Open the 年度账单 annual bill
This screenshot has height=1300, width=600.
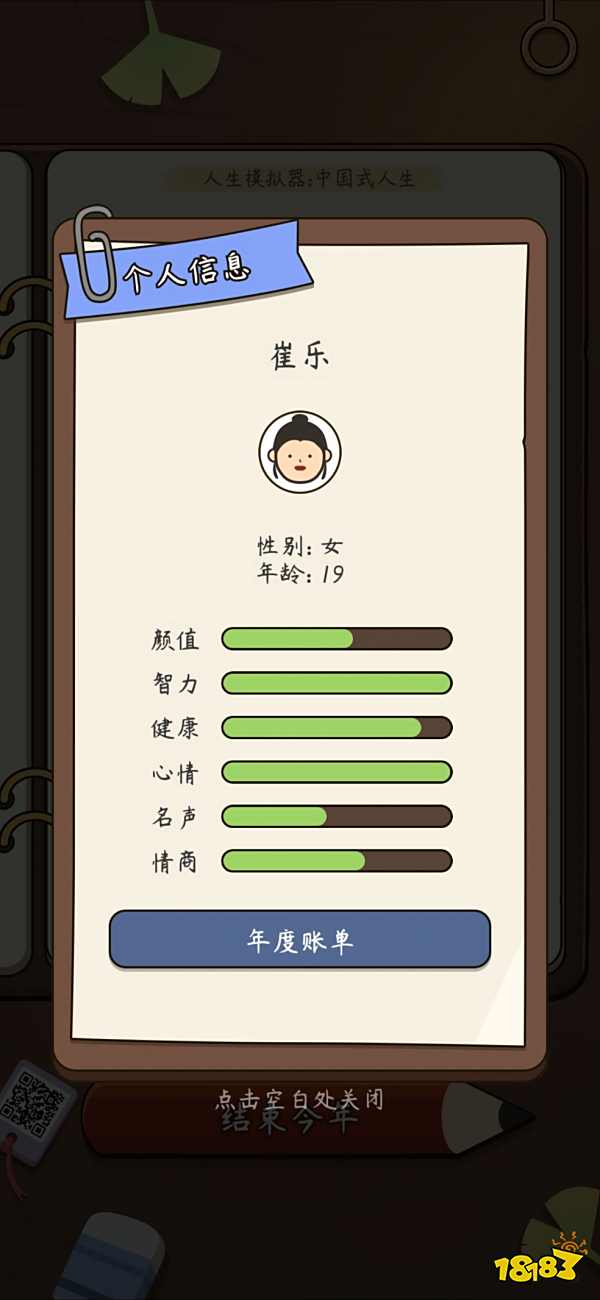pos(299,940)
